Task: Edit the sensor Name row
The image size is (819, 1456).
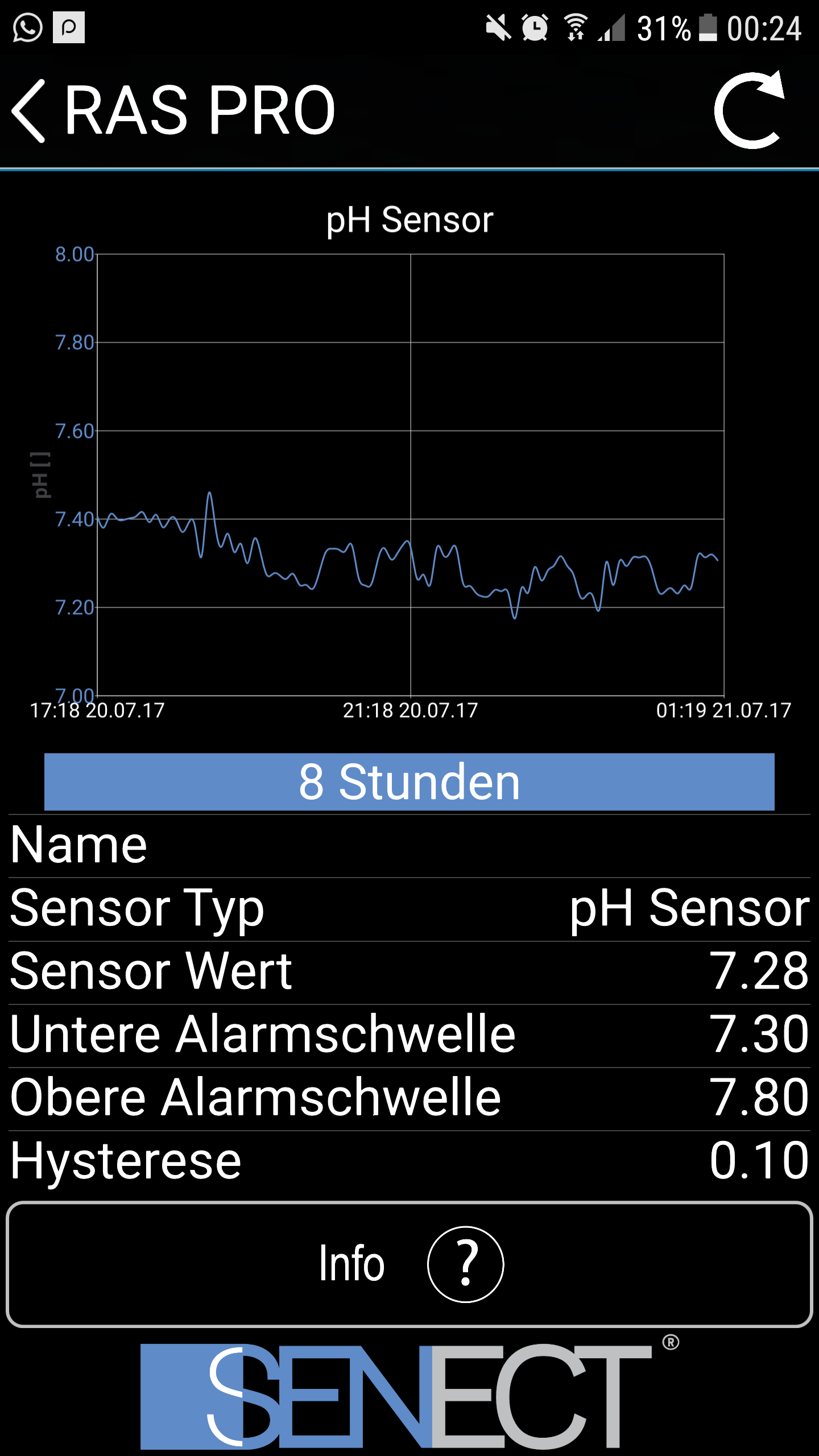Action: [409, 846]
